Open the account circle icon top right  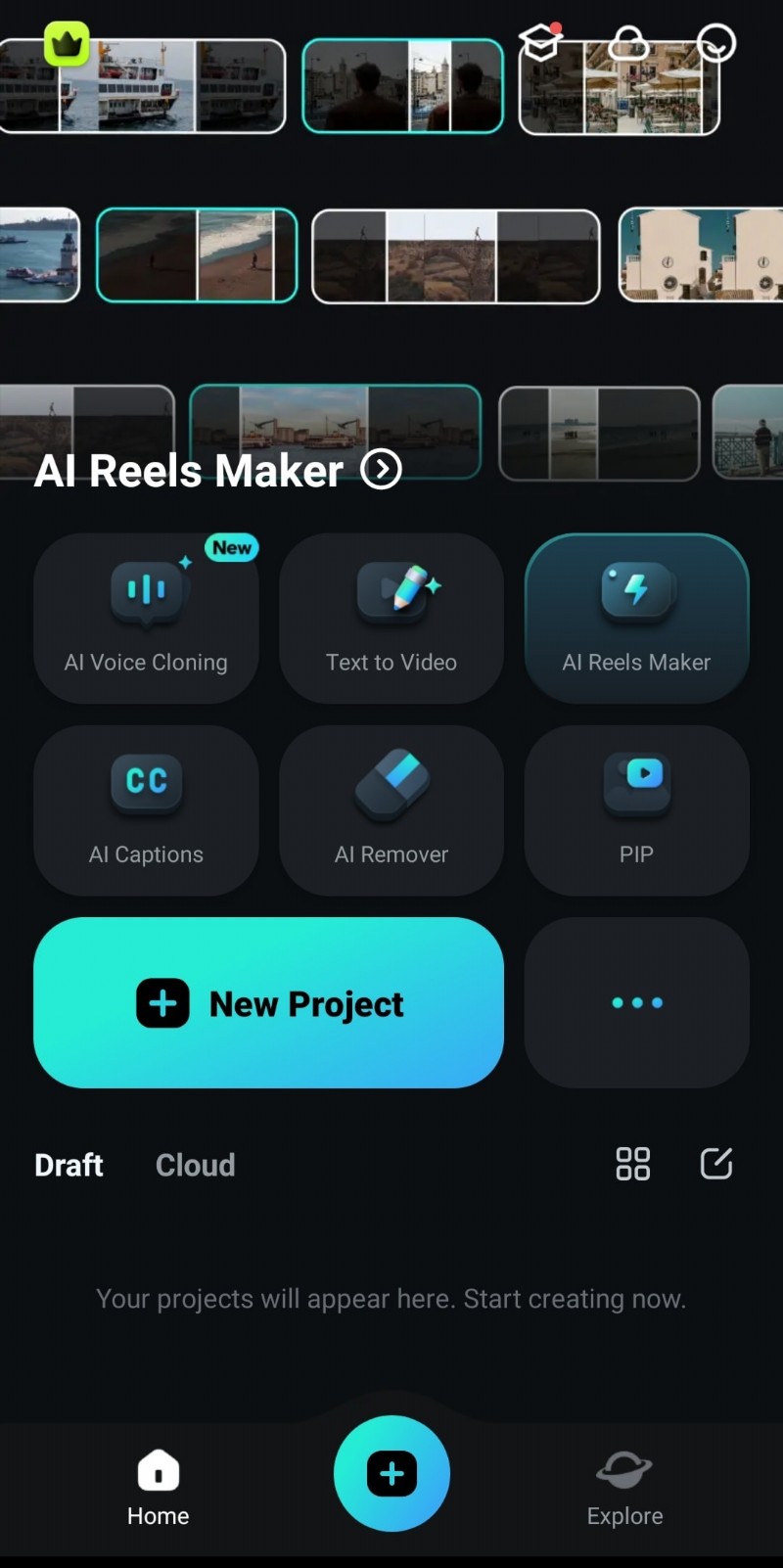tap(715, 43)
